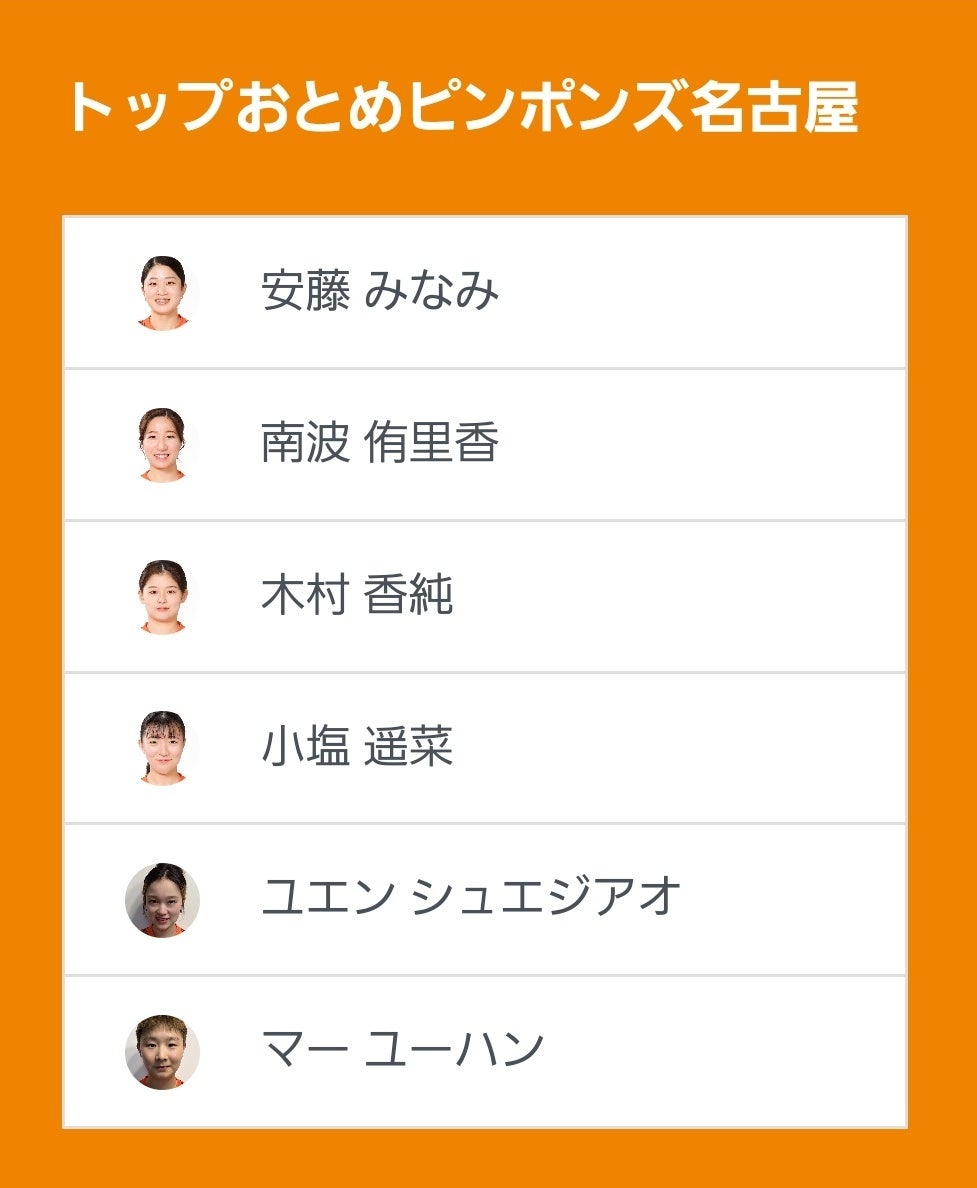View player 木村 香純
Image resolution: width=977 pixels, height=1188 pixels.
click(357, 596)
